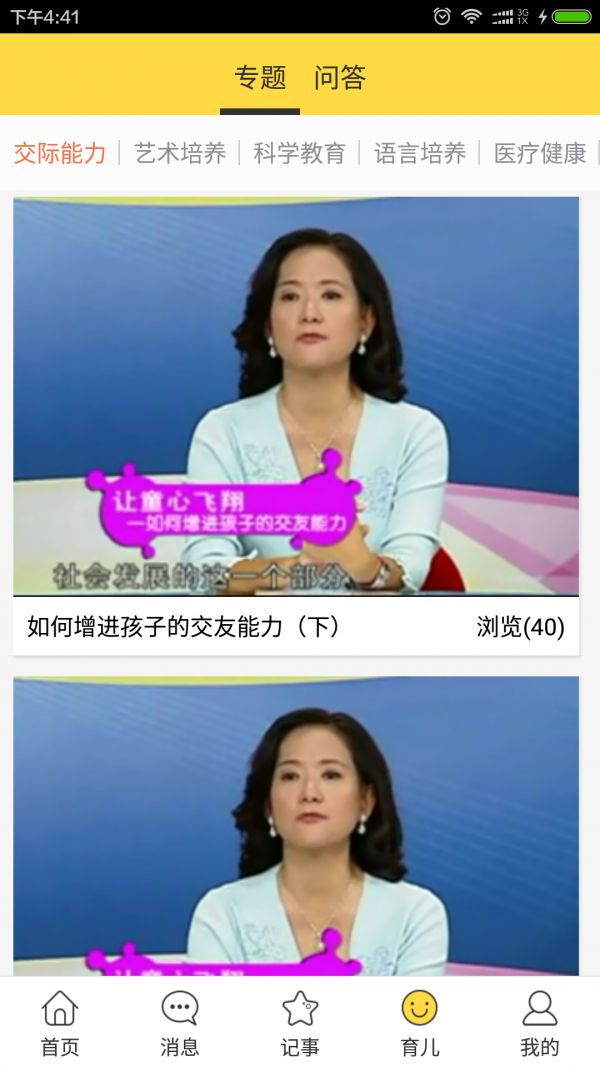The width and height of the screenshot is (600, 1067).
Task: Switch to the 问答 tab
Action: click(340, 78)
